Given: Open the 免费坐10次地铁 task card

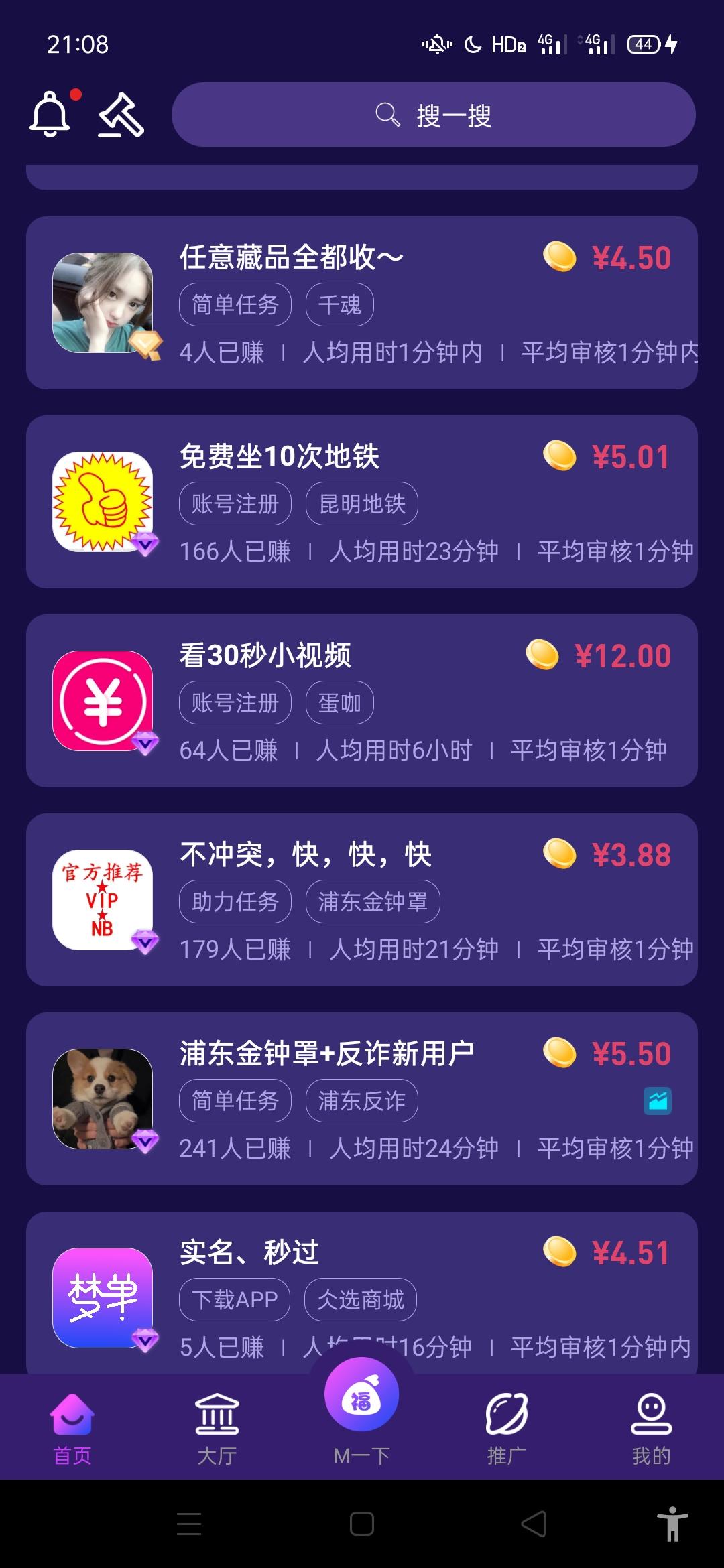Looking at the screenshot, I should 362,502.
